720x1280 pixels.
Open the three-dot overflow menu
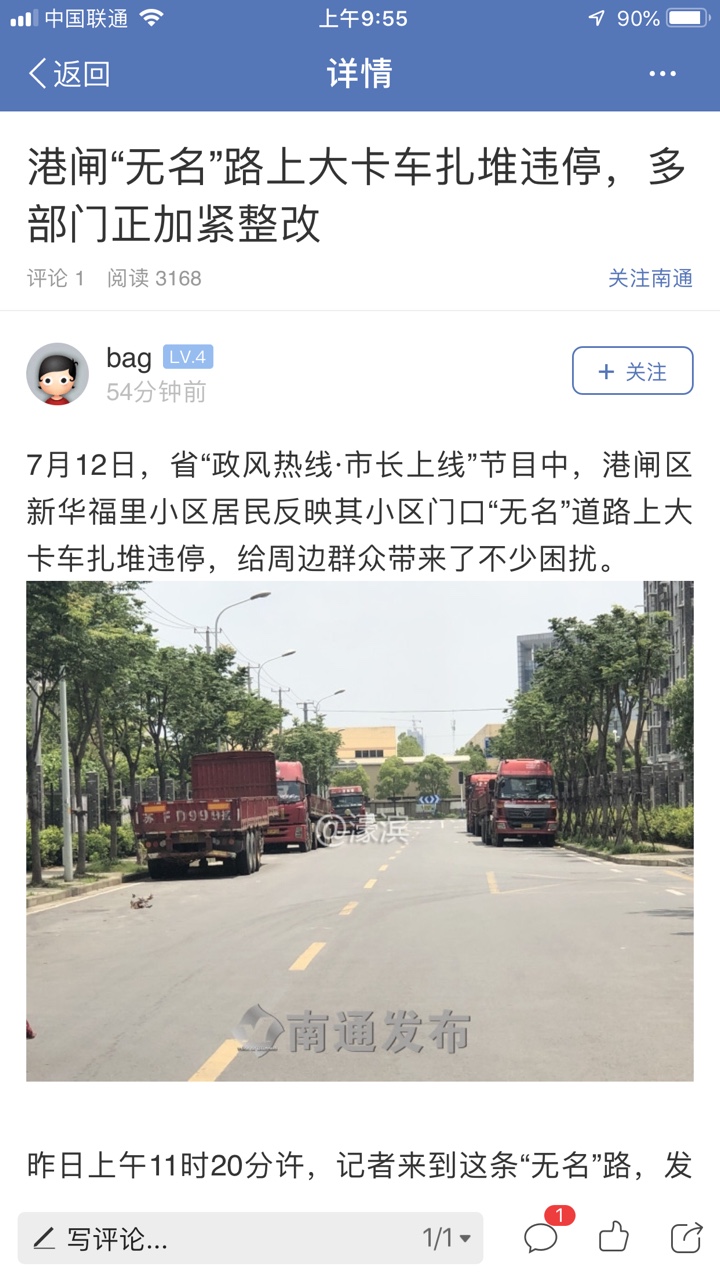tap(662, 74)
